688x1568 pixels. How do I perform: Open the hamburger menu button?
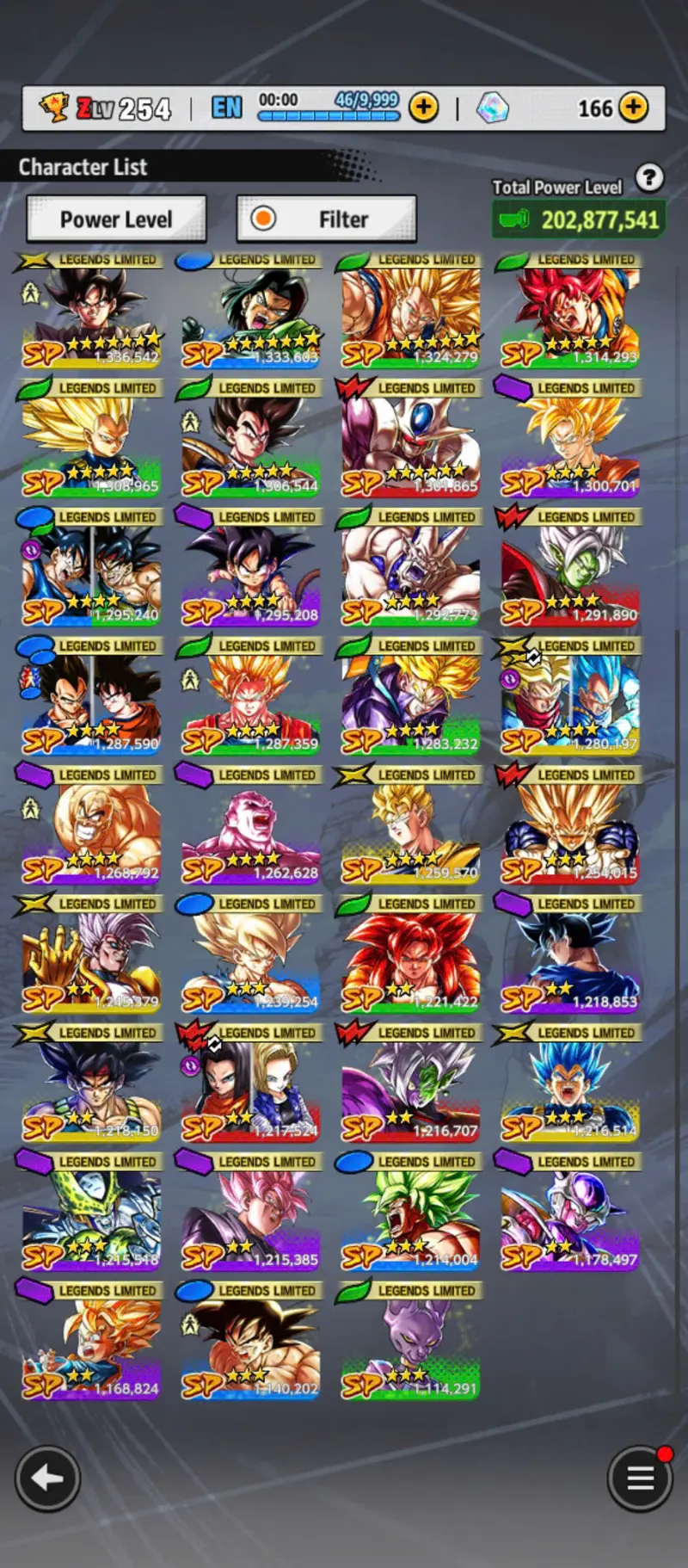640,1478
